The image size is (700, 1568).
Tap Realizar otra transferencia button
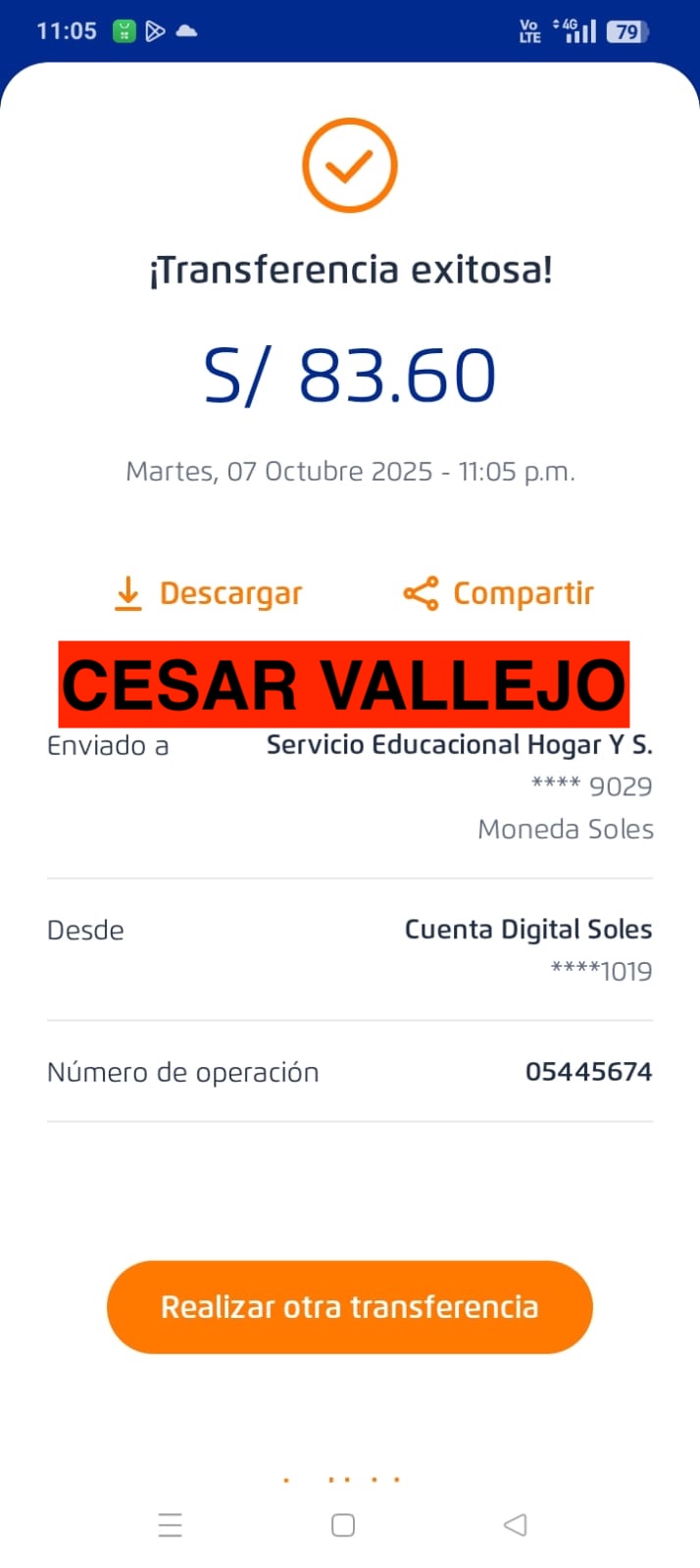point(350,1306)
